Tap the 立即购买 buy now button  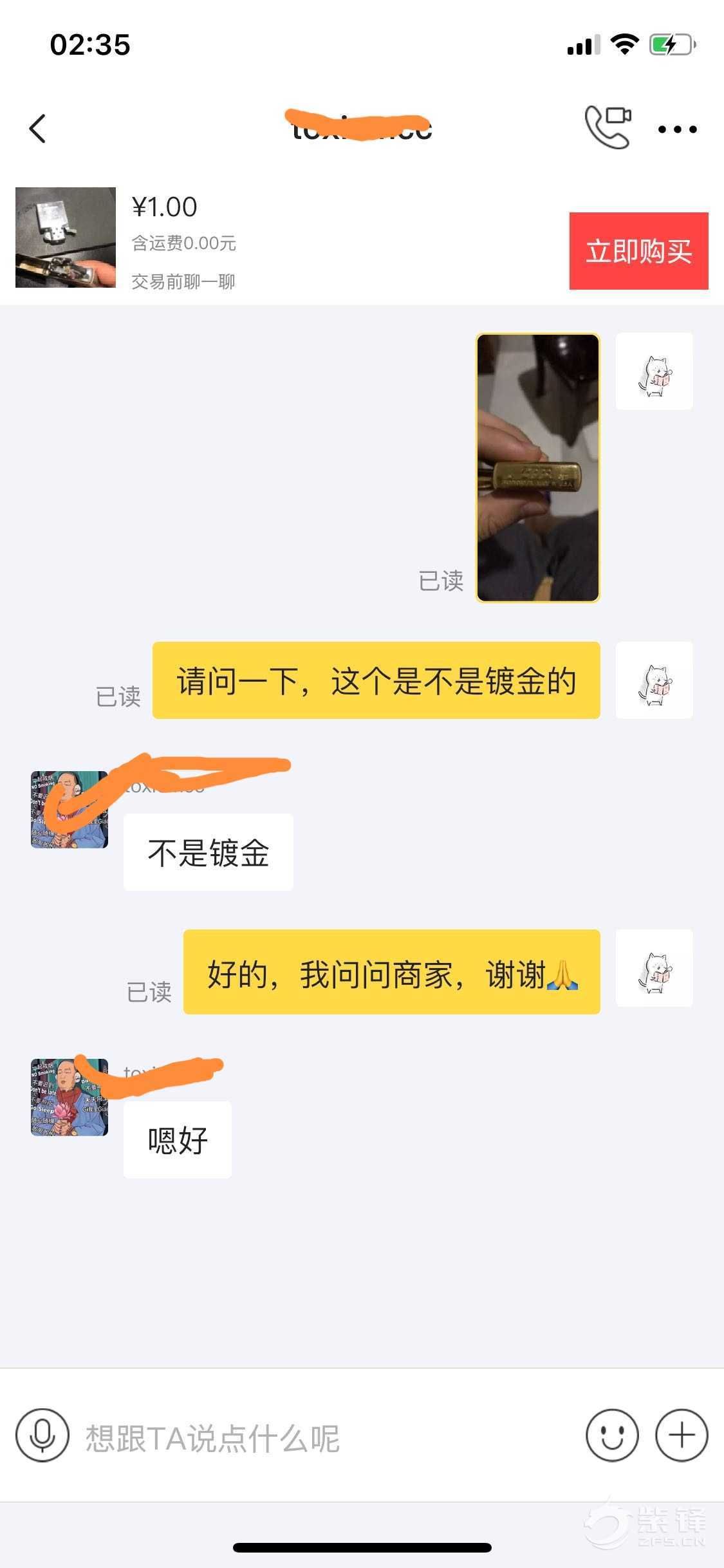coord(638,251)
